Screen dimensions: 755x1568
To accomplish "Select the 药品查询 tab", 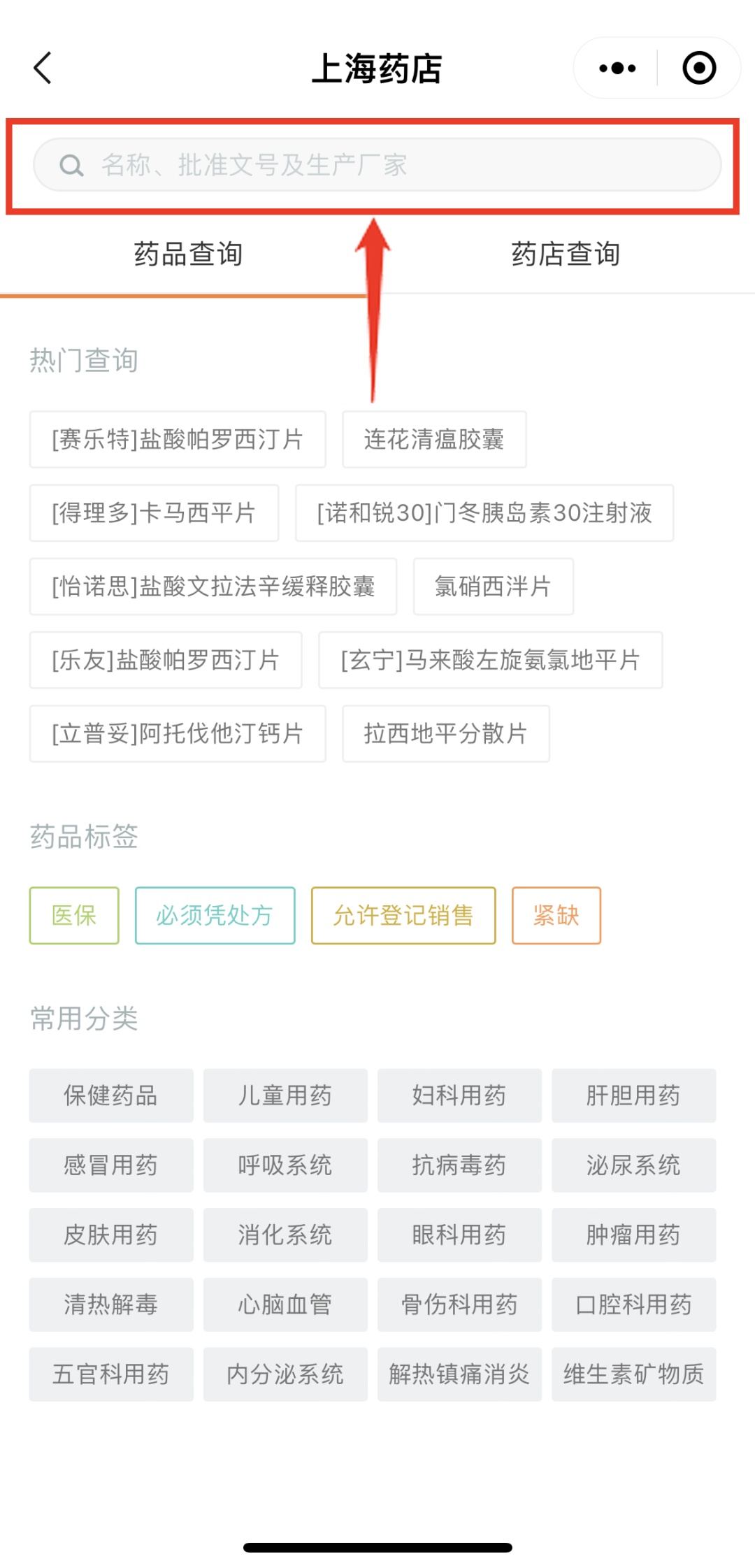I will tap(188, 254).
